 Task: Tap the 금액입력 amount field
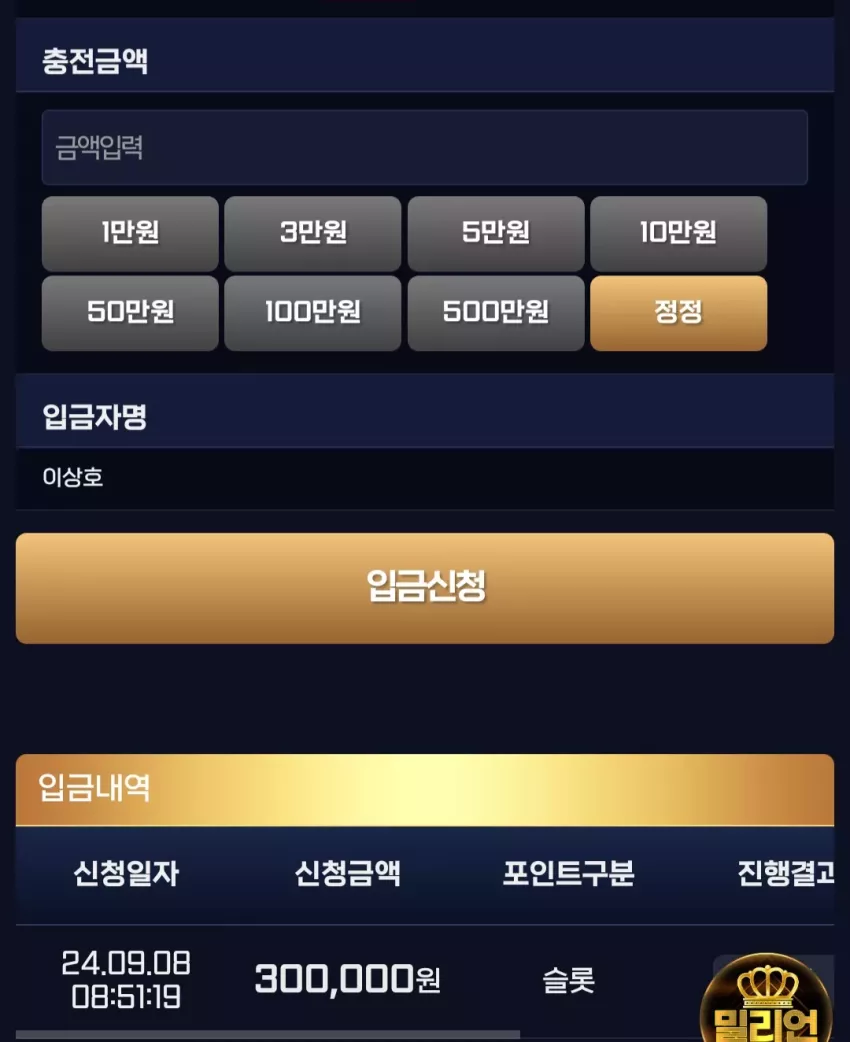pyautogui.click(x=425, y=148)
